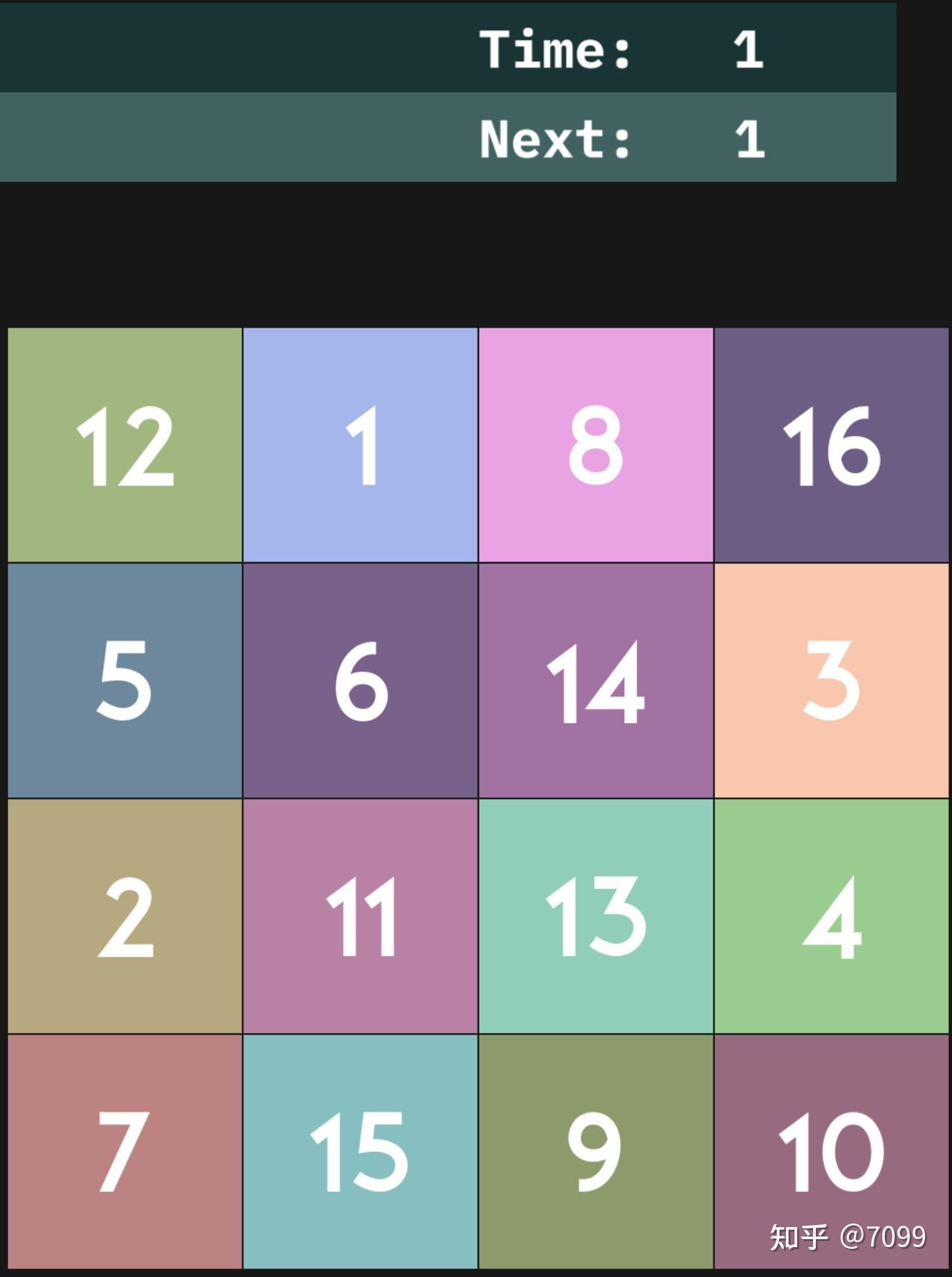Tap tile number 15
The image size is (952, 1277).
[360, 1151]
